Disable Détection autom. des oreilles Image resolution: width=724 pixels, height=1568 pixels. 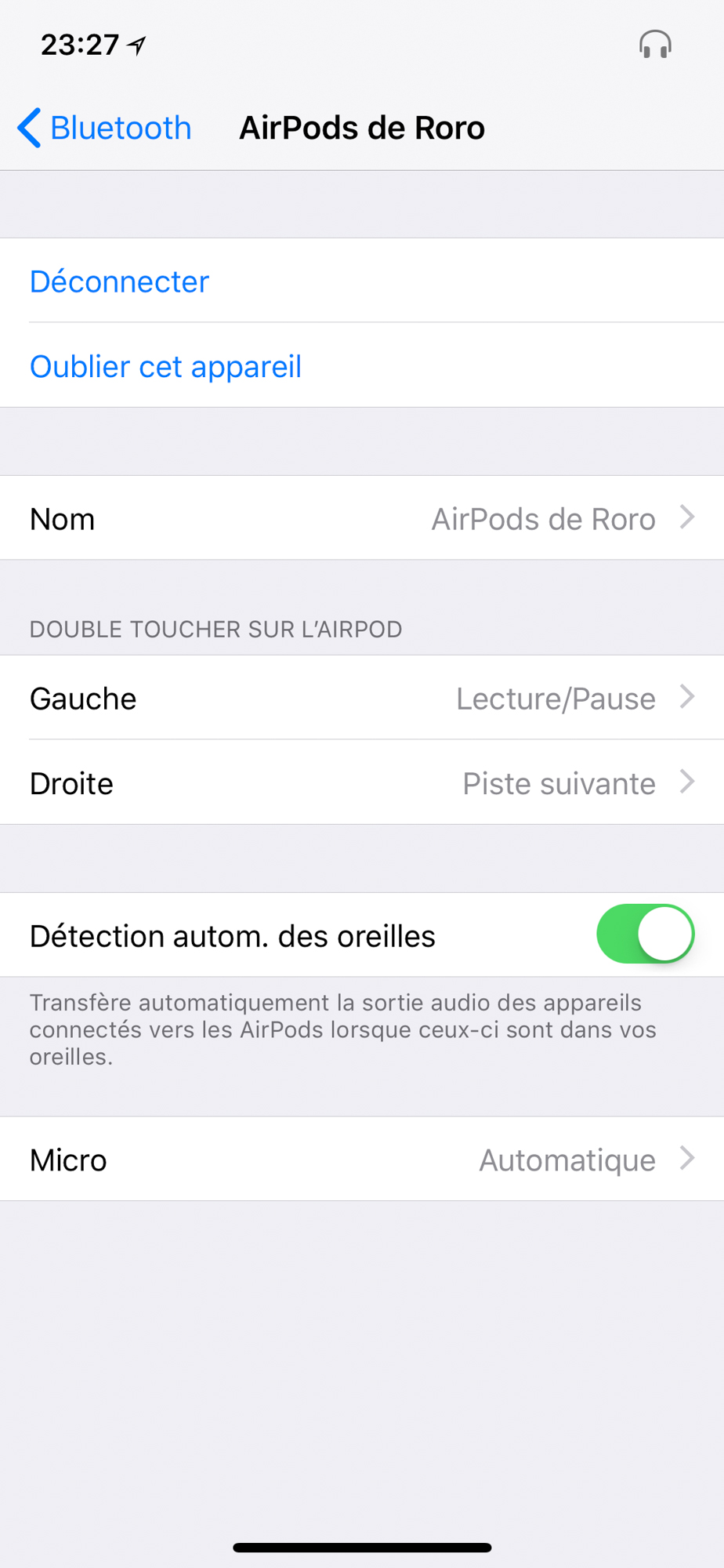pos(645,934)
